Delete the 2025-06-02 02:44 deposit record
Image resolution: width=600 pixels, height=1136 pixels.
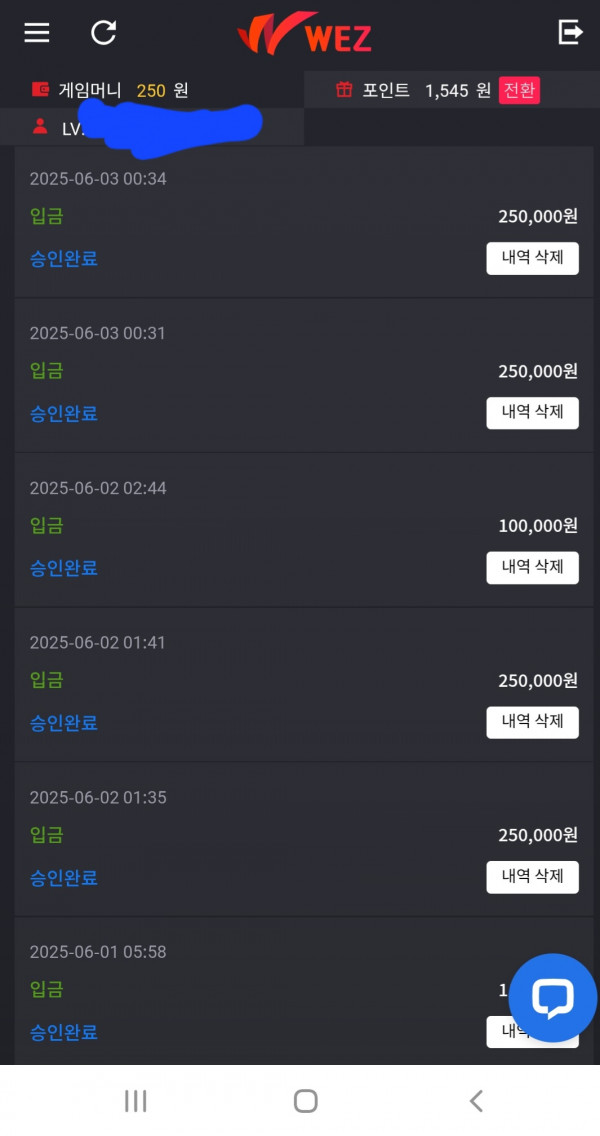(x=533, y=567)
